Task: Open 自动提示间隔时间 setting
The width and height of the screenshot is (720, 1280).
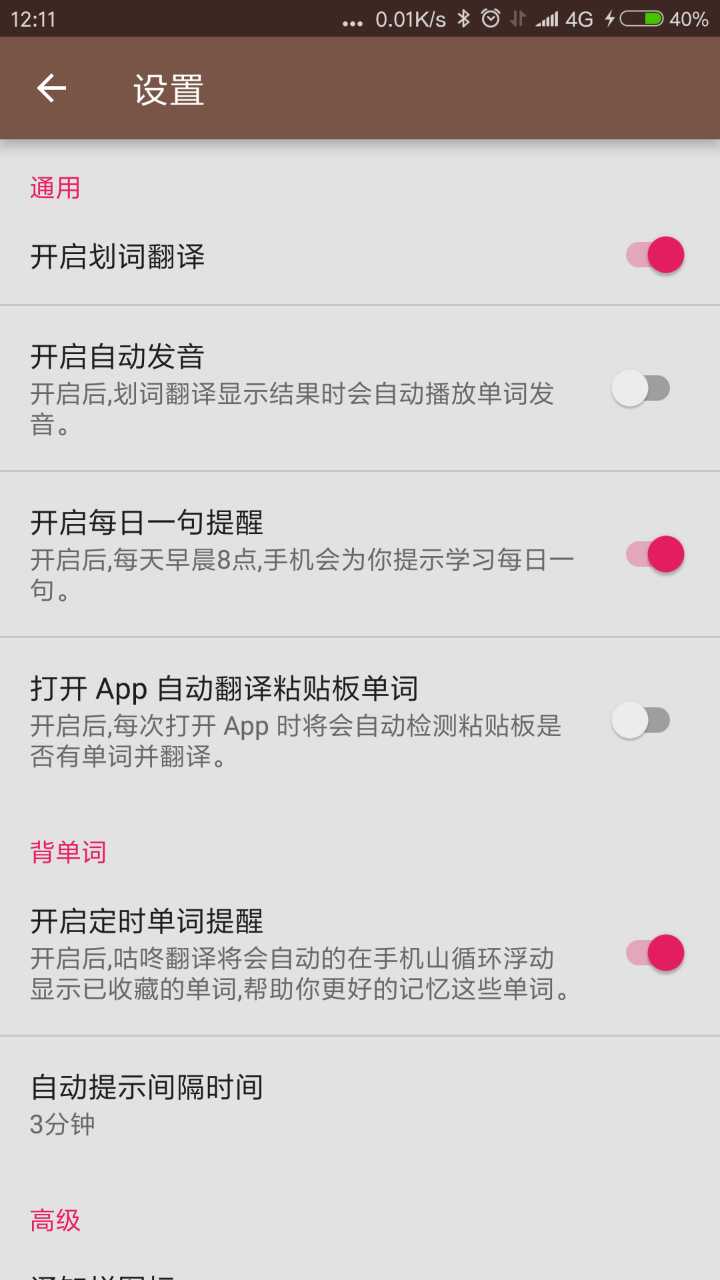Action: 360,1103
